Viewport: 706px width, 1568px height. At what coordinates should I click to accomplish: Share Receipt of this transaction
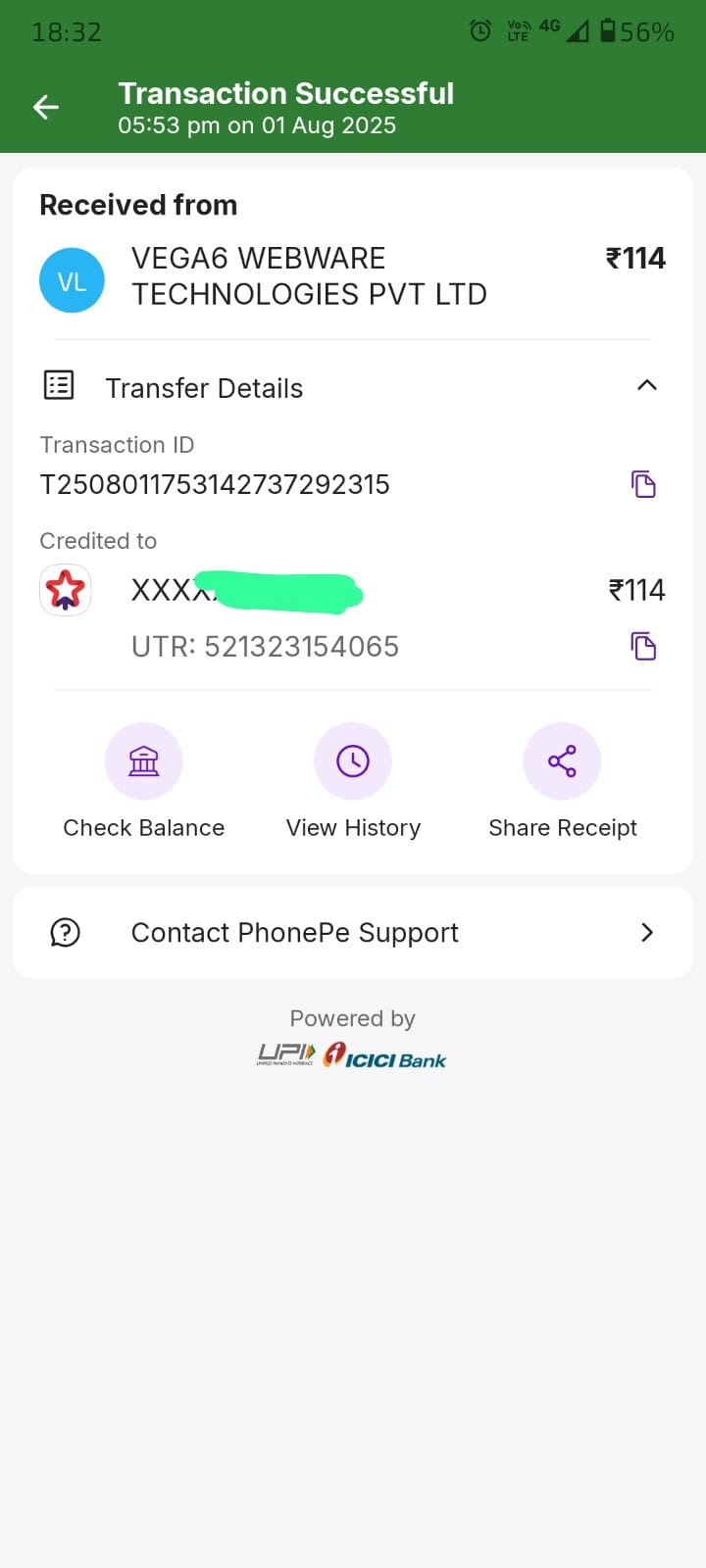562,762
